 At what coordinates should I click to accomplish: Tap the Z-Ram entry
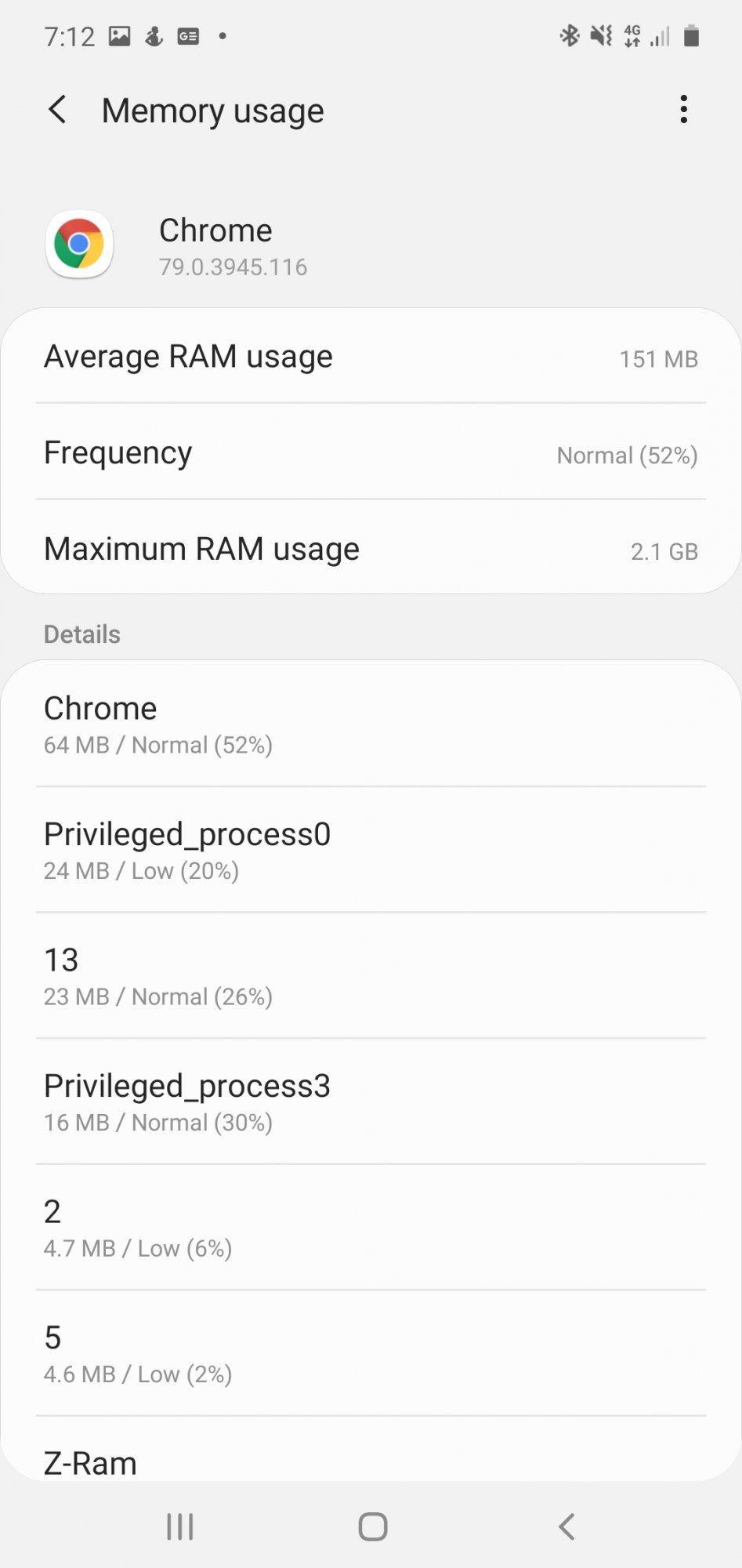tap(371, 1450)
